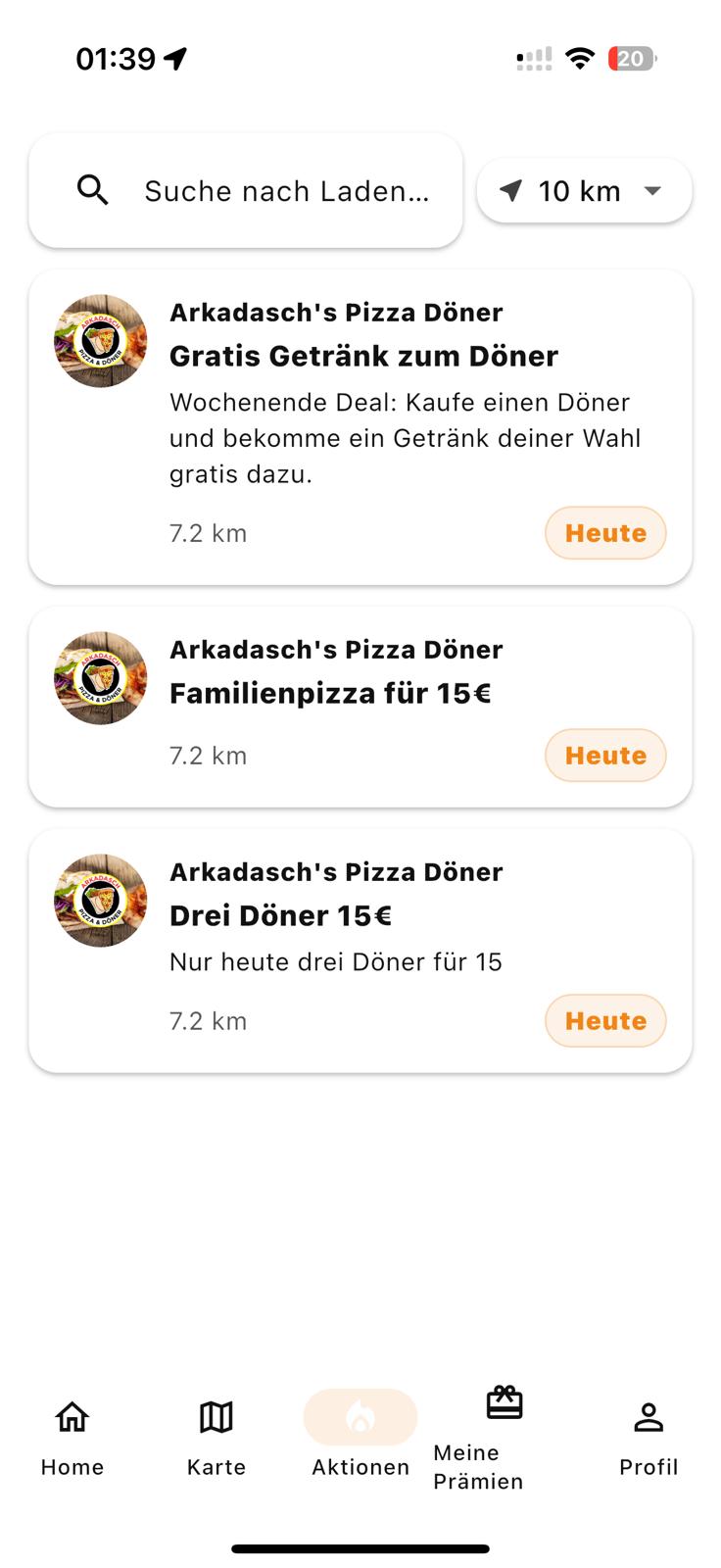This screenshot has height=1568, width=721.
Task: Open the distance selector chevron
Action: 652,190
